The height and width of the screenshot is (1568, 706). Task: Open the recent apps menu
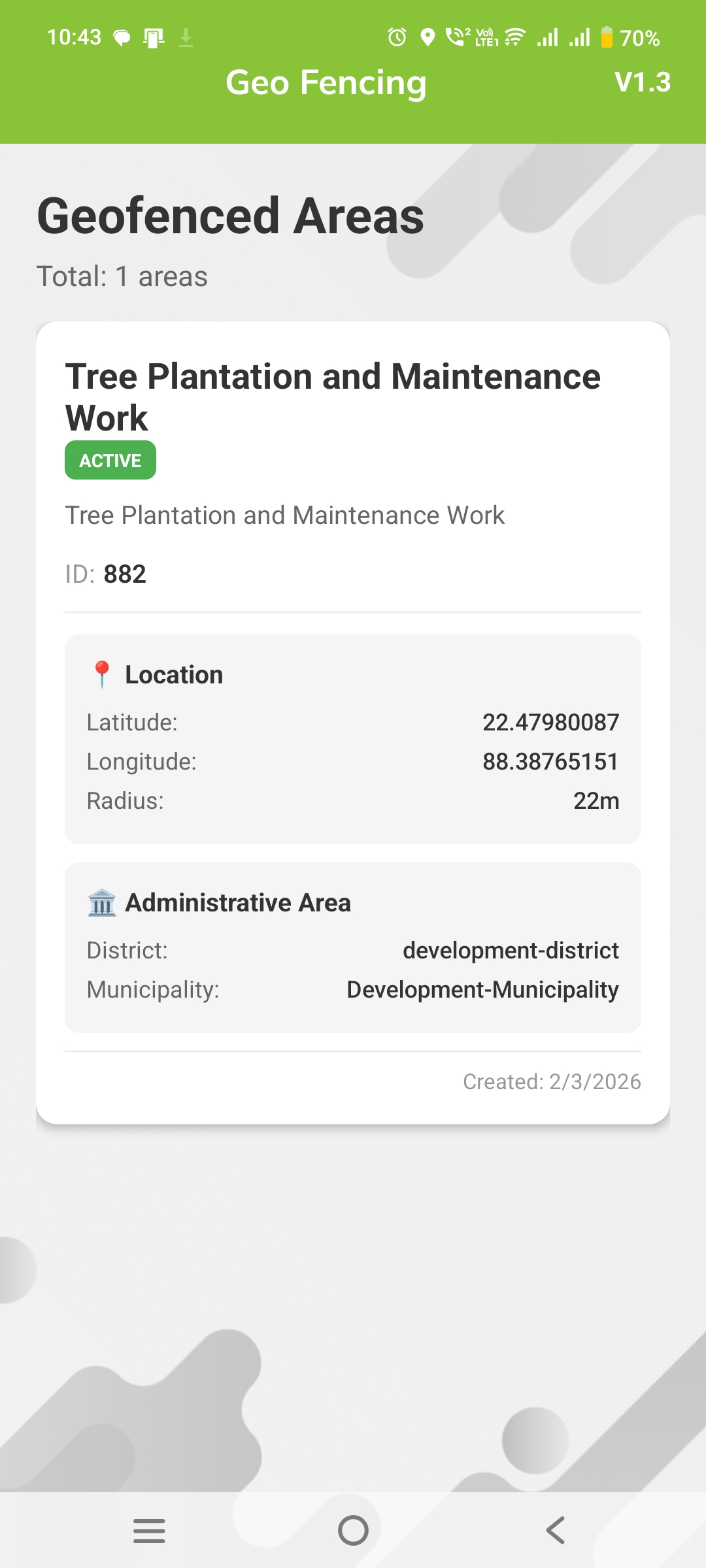point(149,1530)
